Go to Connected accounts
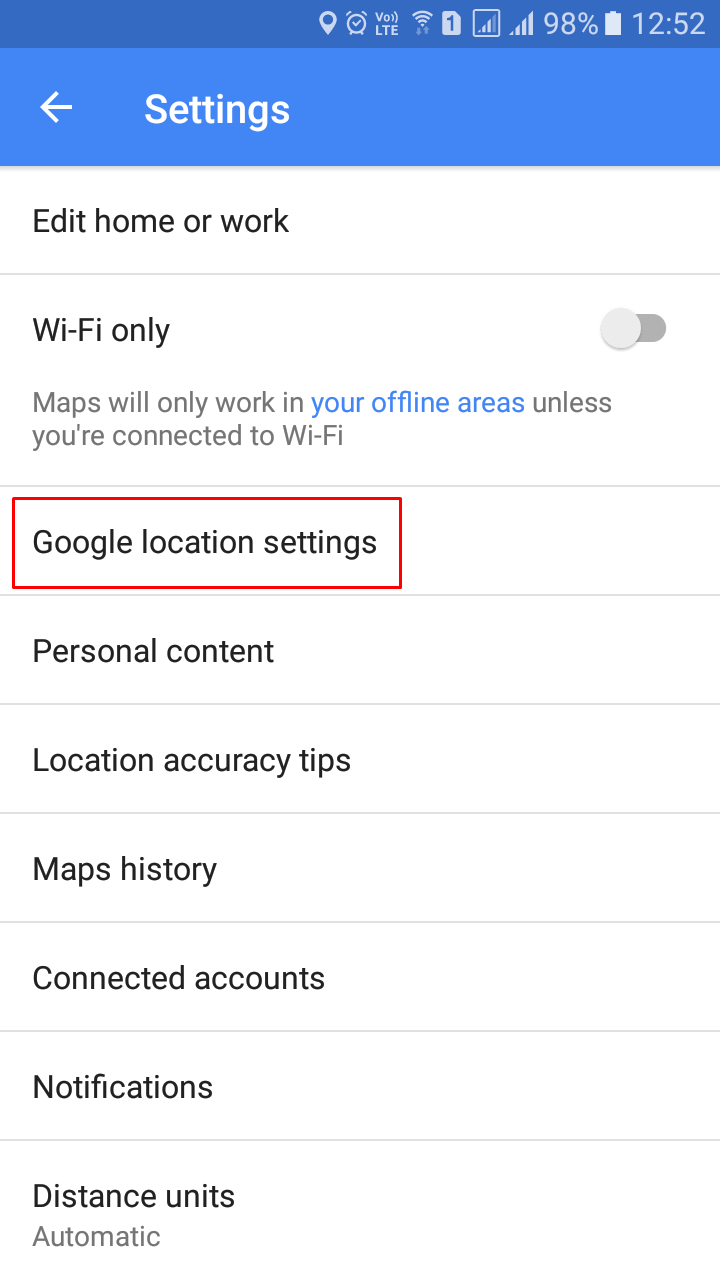Viewport: 720px width, 1280px height. 360,977
